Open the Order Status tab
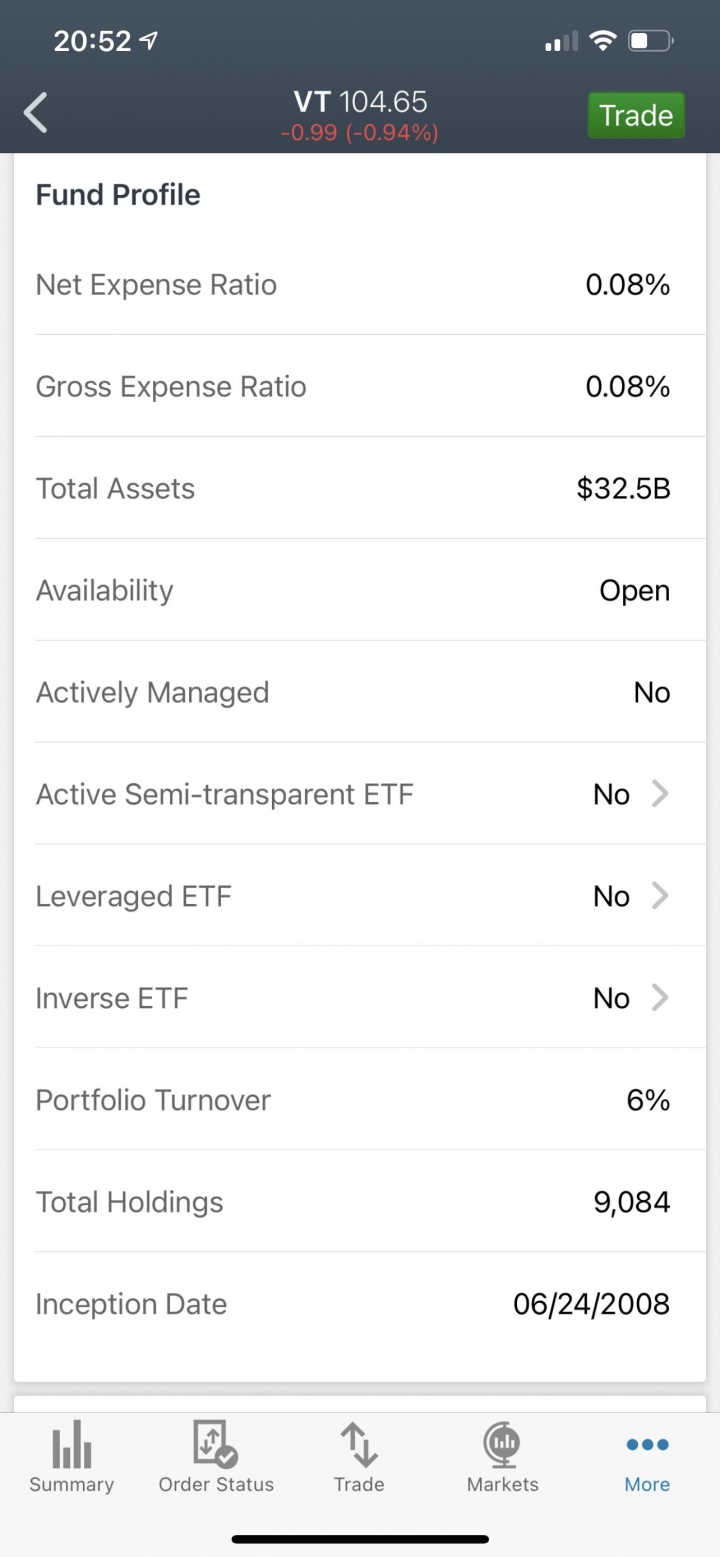 (x=216, y=1458)
